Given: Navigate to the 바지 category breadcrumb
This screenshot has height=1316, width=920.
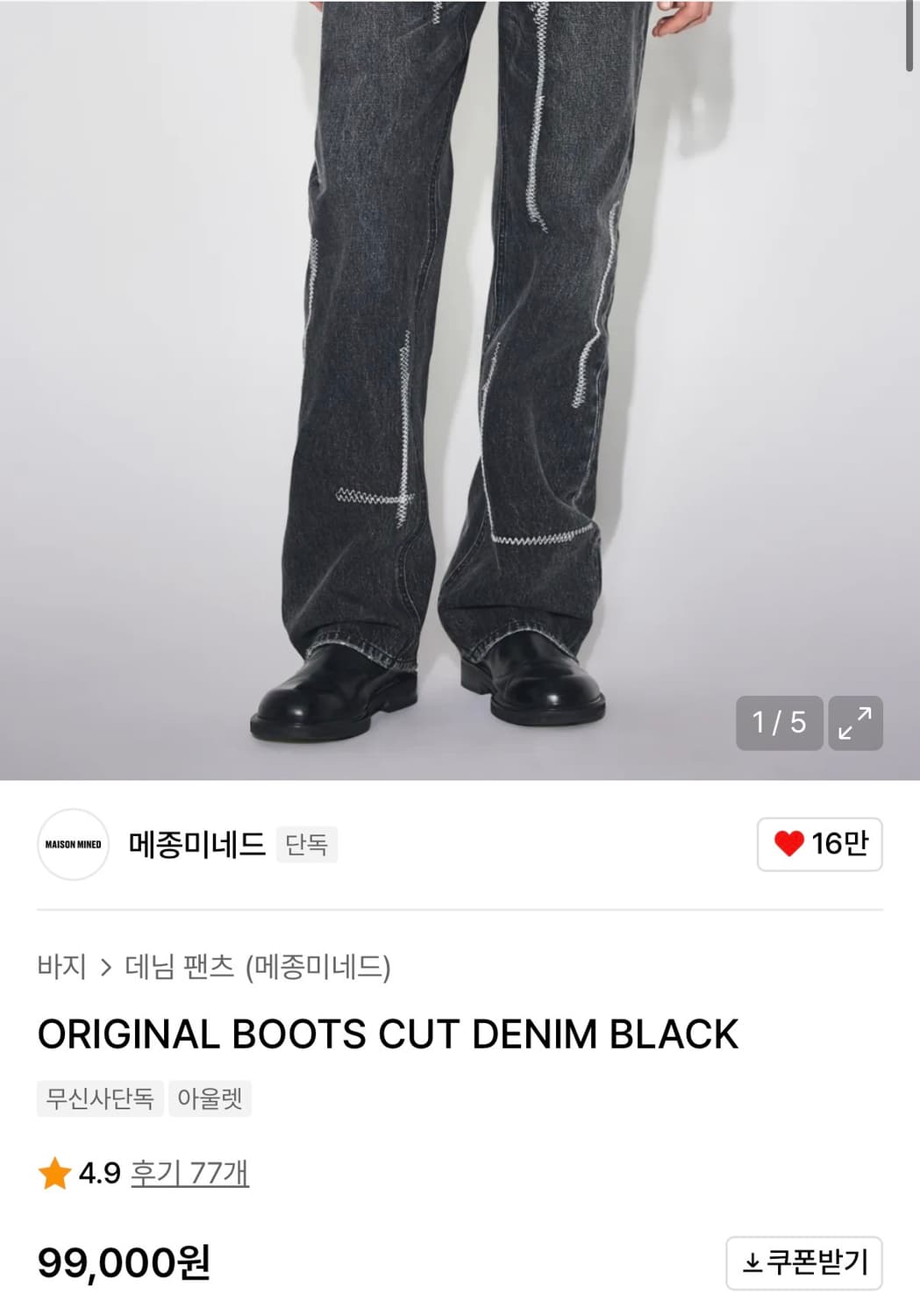Looking at the screenshot, I should pos(62,969).
